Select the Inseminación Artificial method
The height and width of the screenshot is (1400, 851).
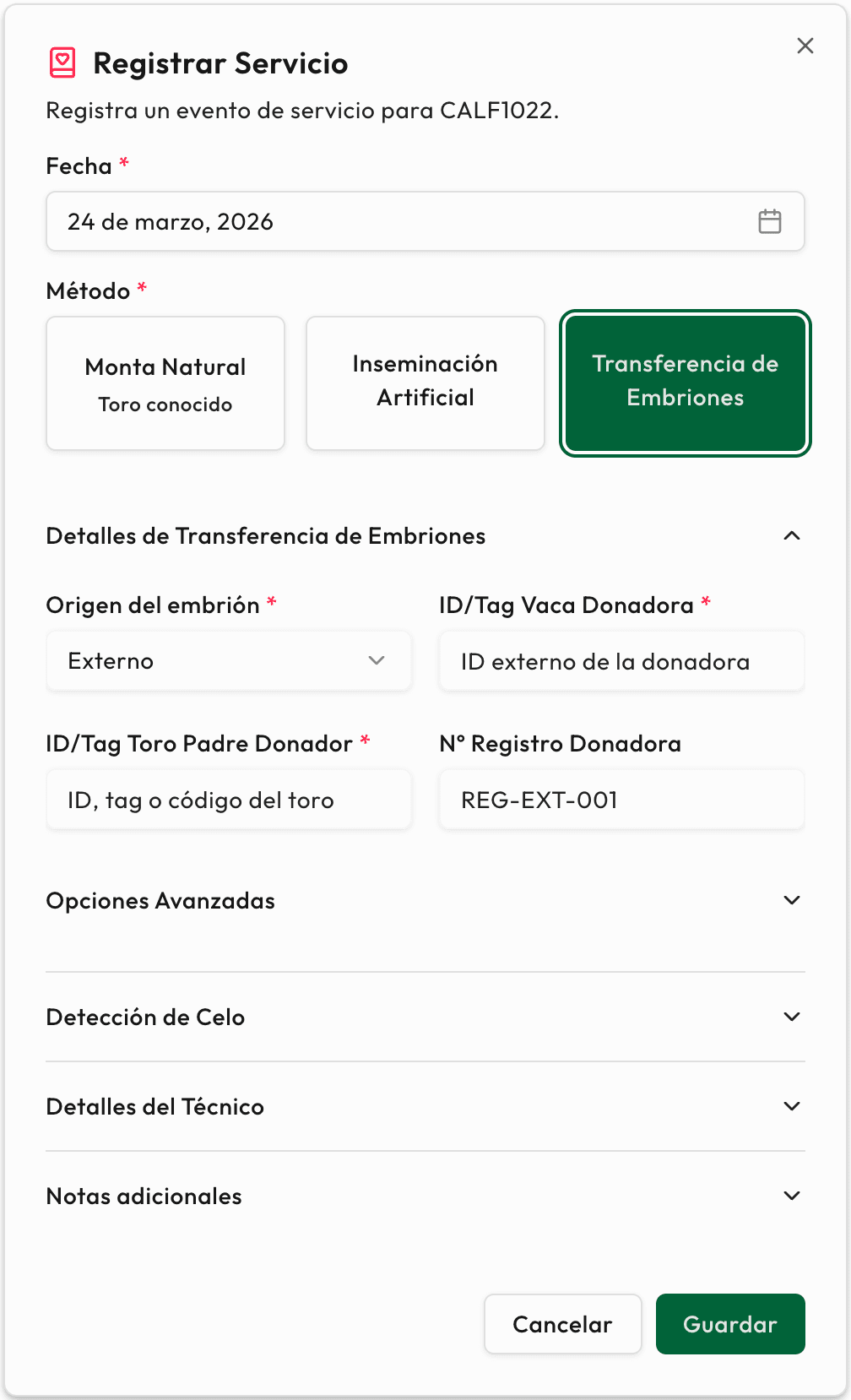(x=425, y=383)
